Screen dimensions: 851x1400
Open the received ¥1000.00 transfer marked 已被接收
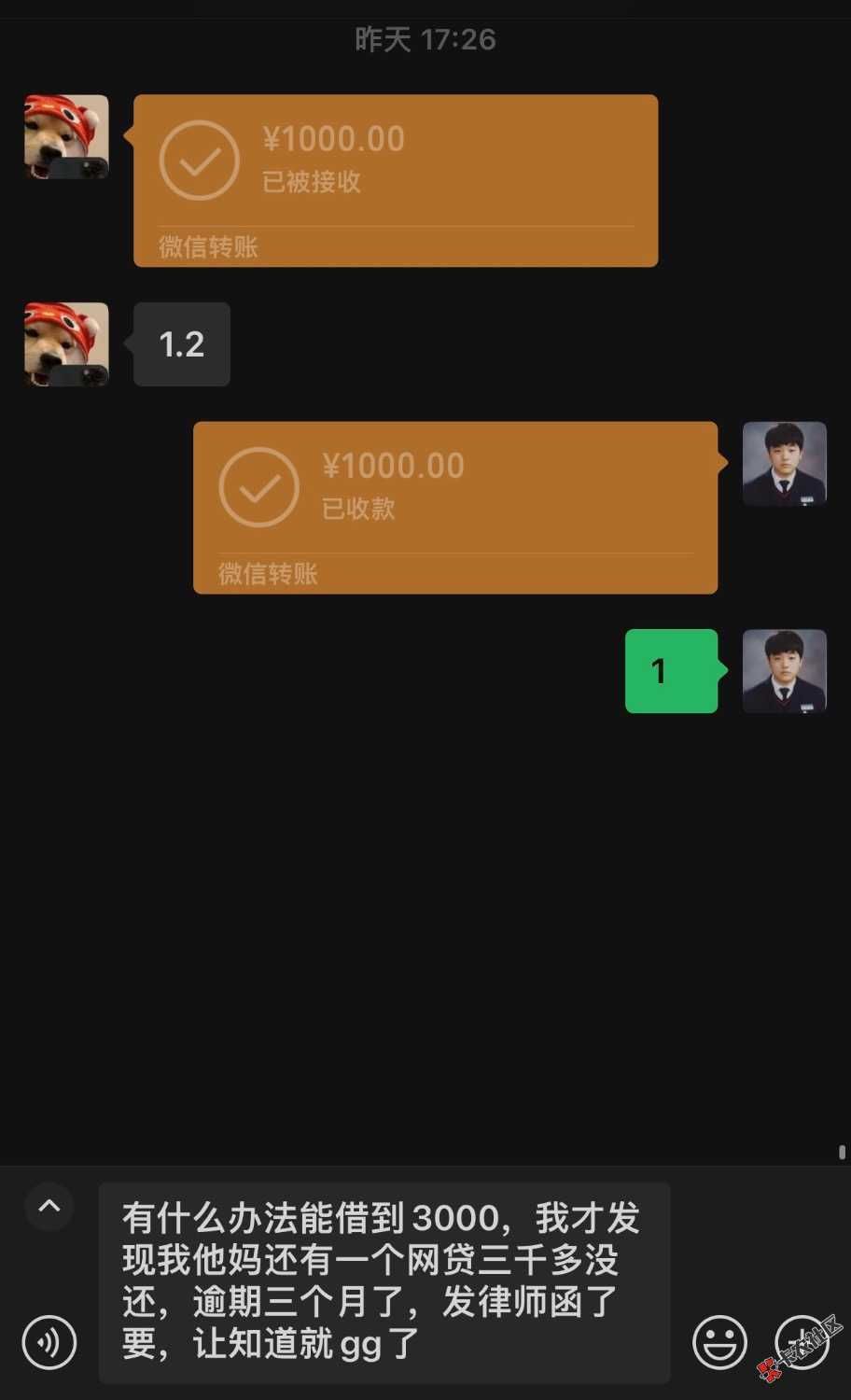396,180
